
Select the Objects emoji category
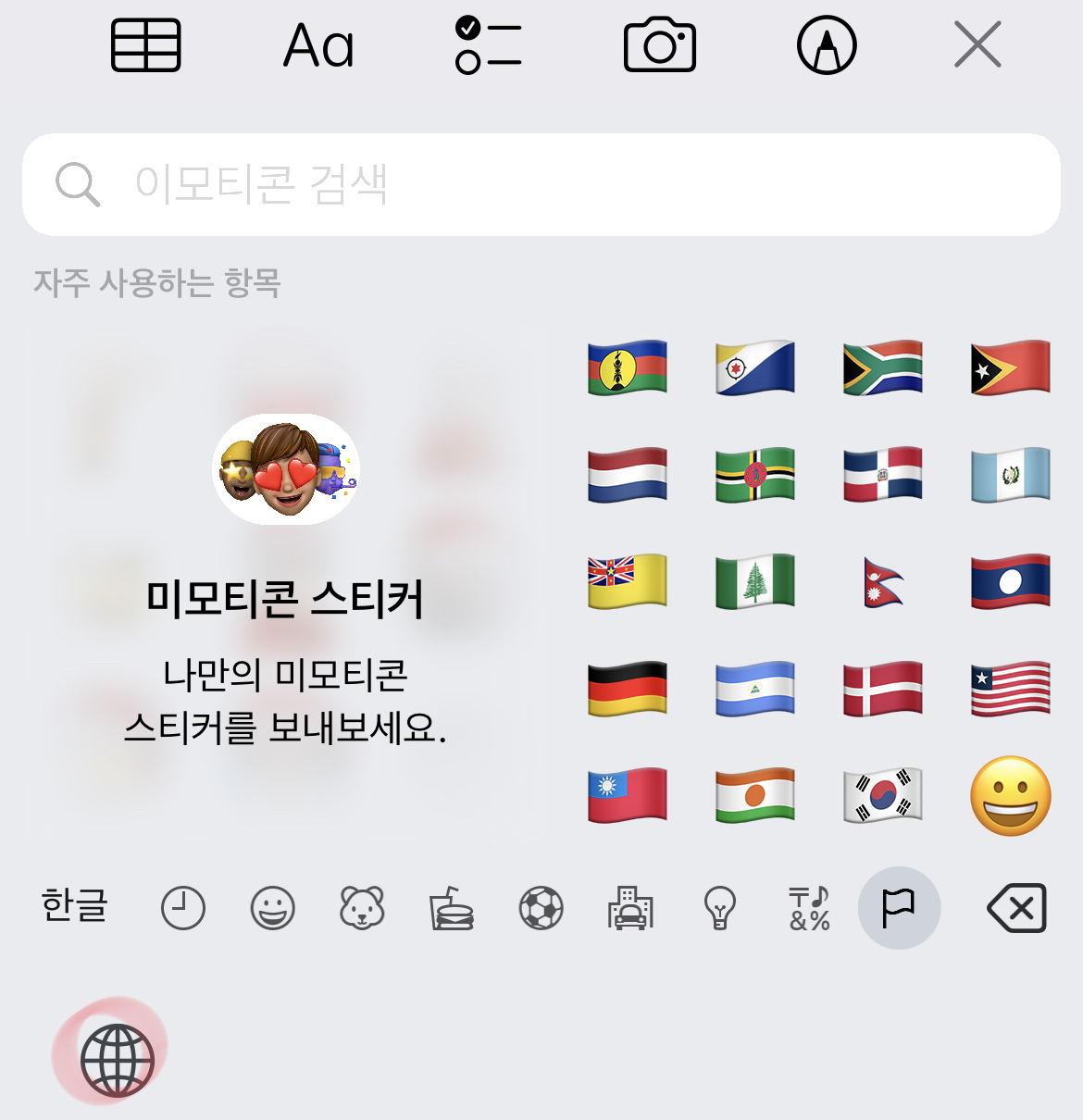click(719, 908)
